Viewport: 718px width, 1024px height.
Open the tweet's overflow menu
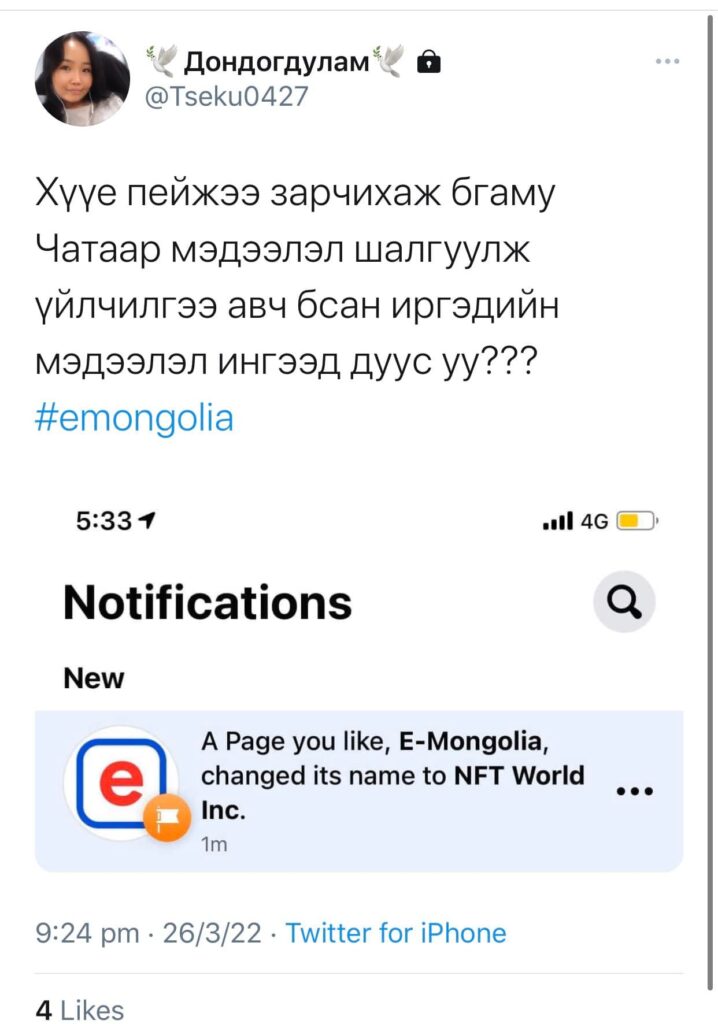(667, 62)
